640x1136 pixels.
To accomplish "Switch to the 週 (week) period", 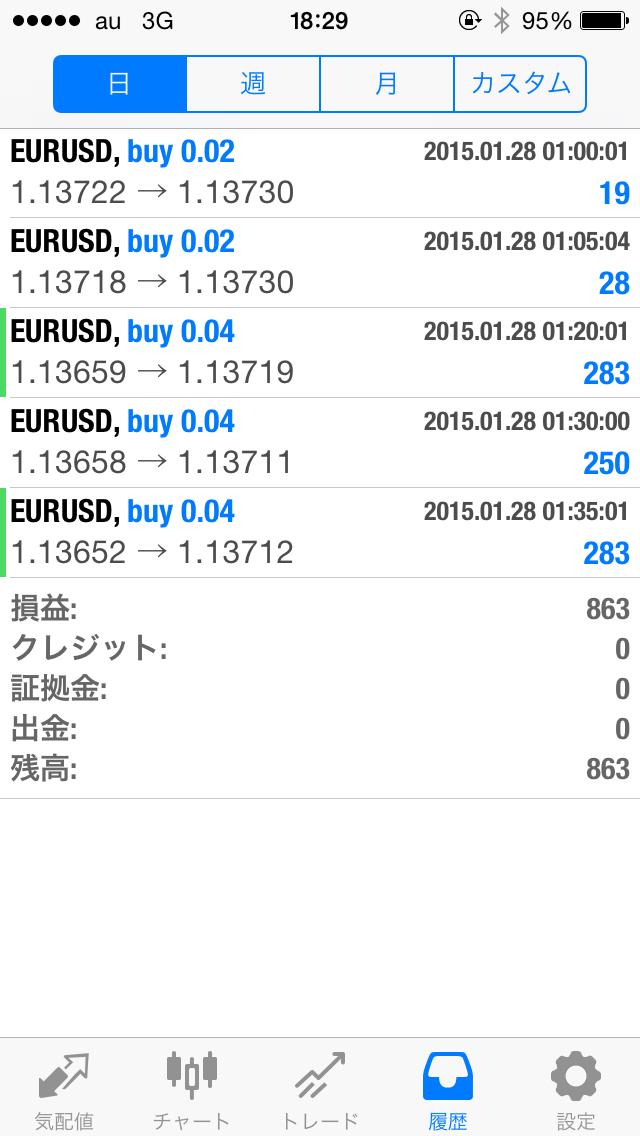I will 253,84.
